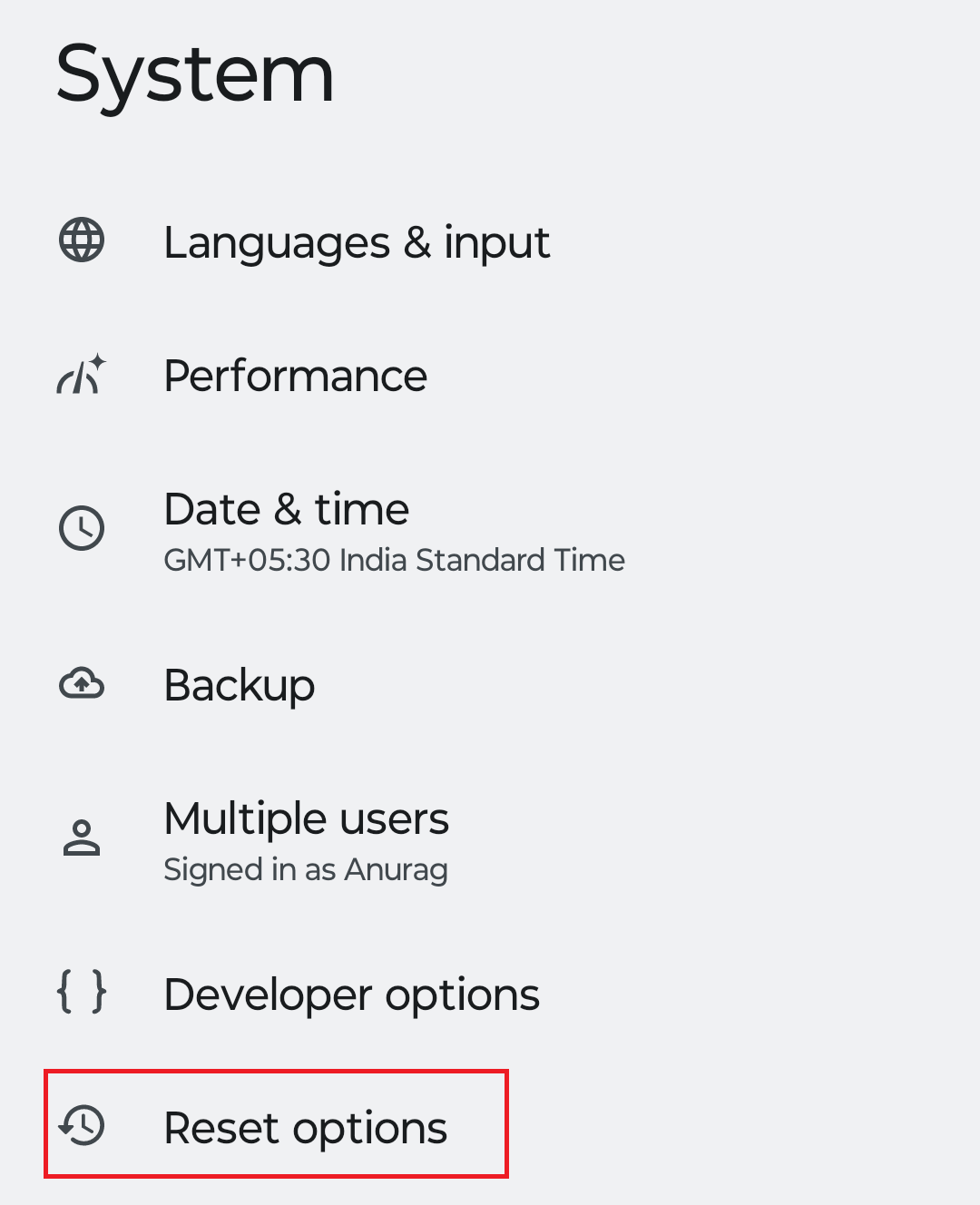Click the GMT+05:30 India Standard Time subtitle

coord(394,560)
